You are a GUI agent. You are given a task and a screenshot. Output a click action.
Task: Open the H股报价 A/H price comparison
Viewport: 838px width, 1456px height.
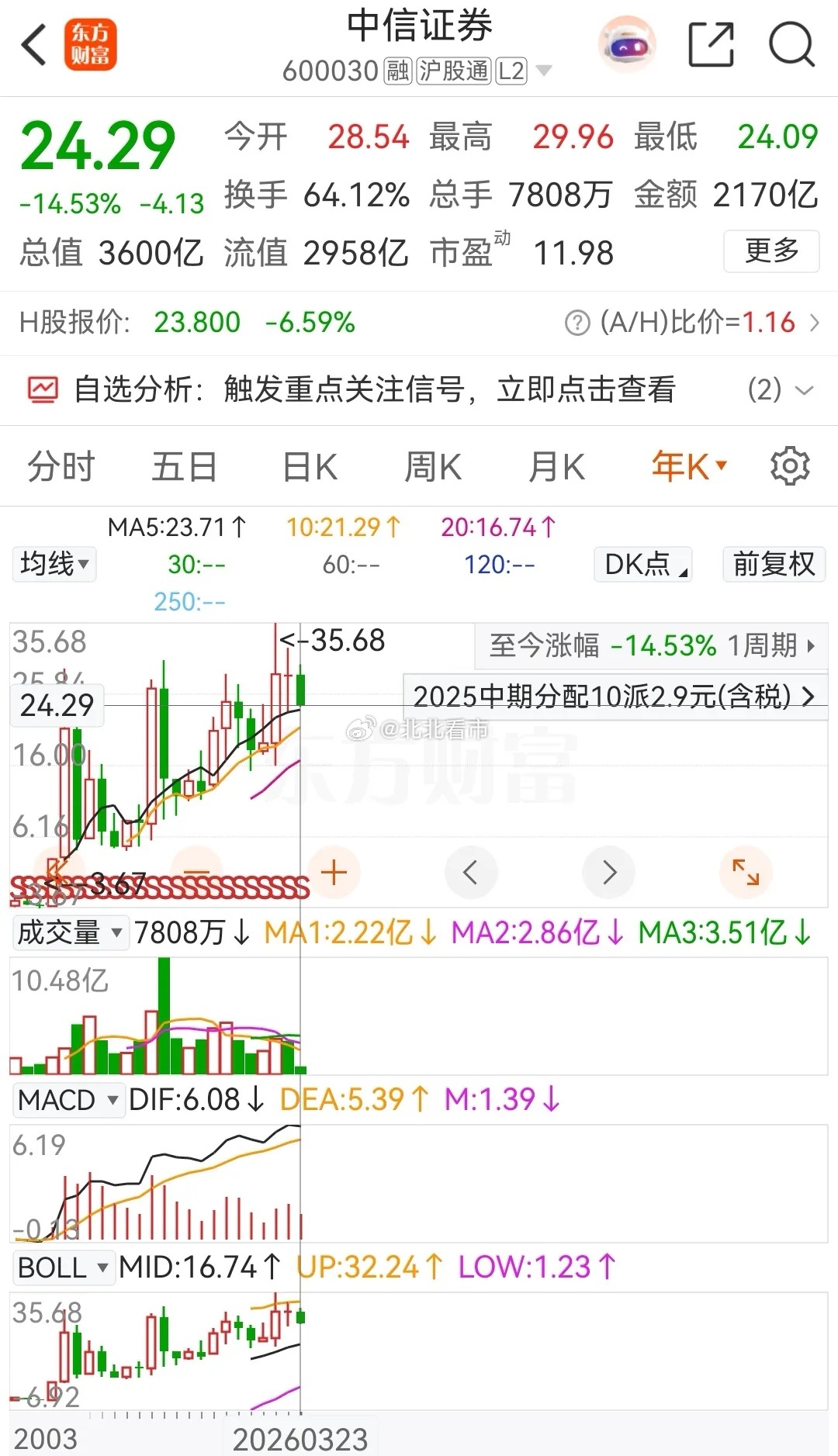coord(691,322)
